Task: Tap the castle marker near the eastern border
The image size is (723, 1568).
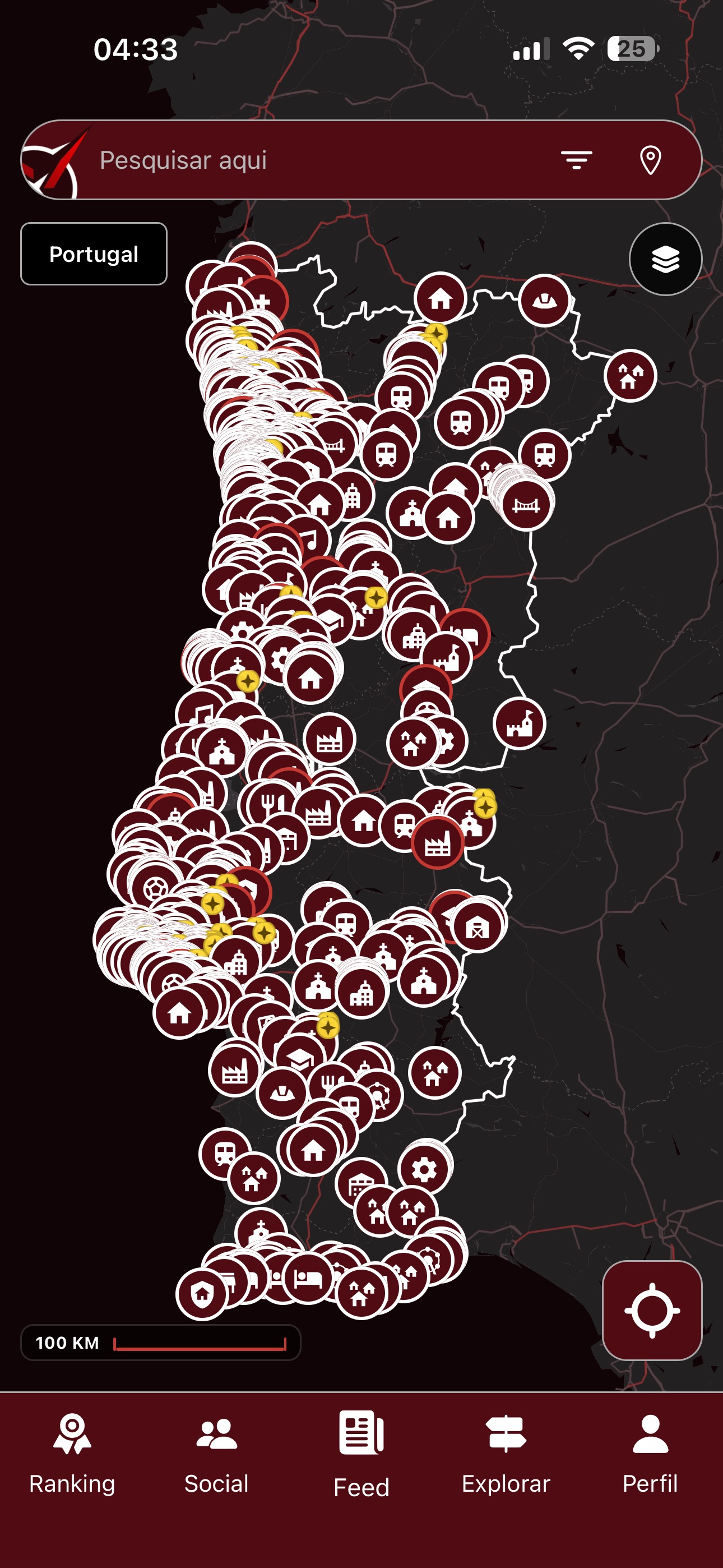Action: (519, 724)
